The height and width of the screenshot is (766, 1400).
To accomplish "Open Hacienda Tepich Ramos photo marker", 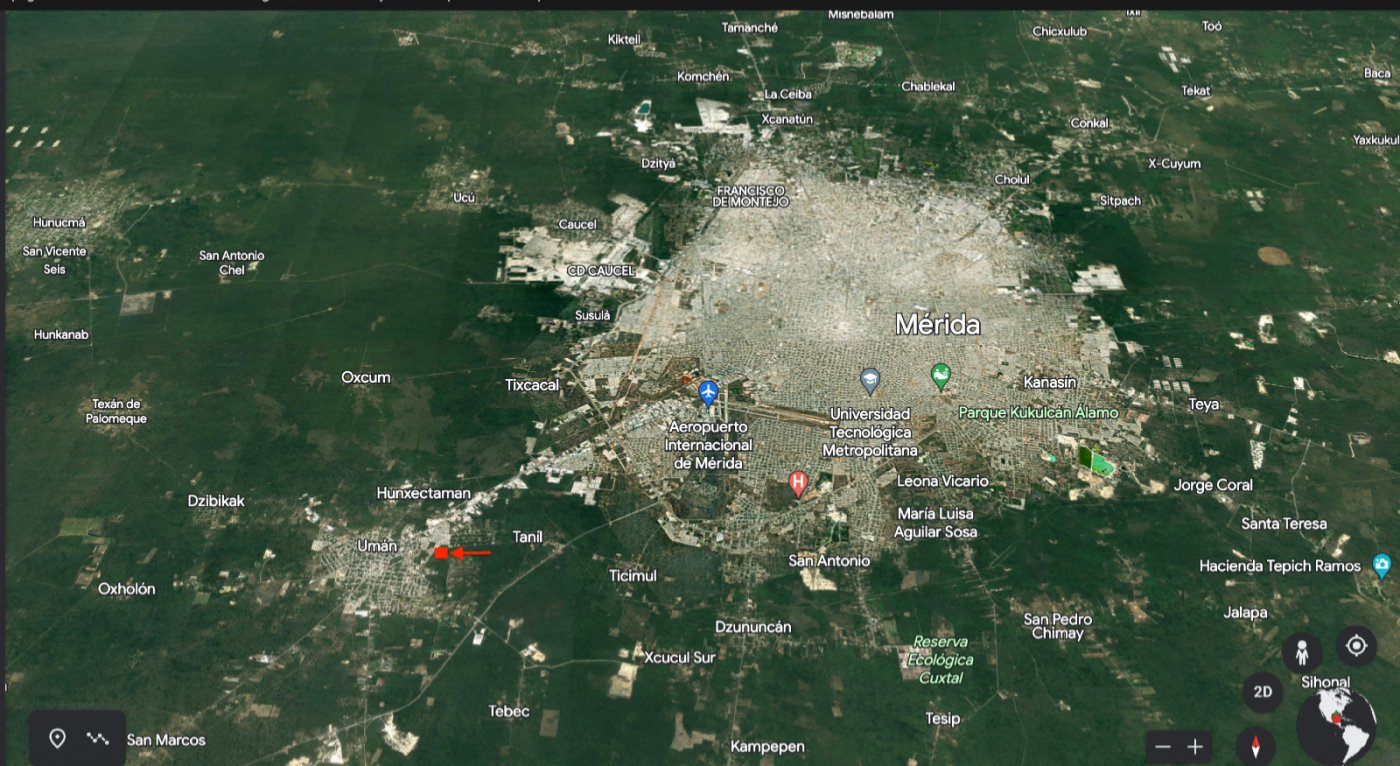I will click(x=1381, y=565).
